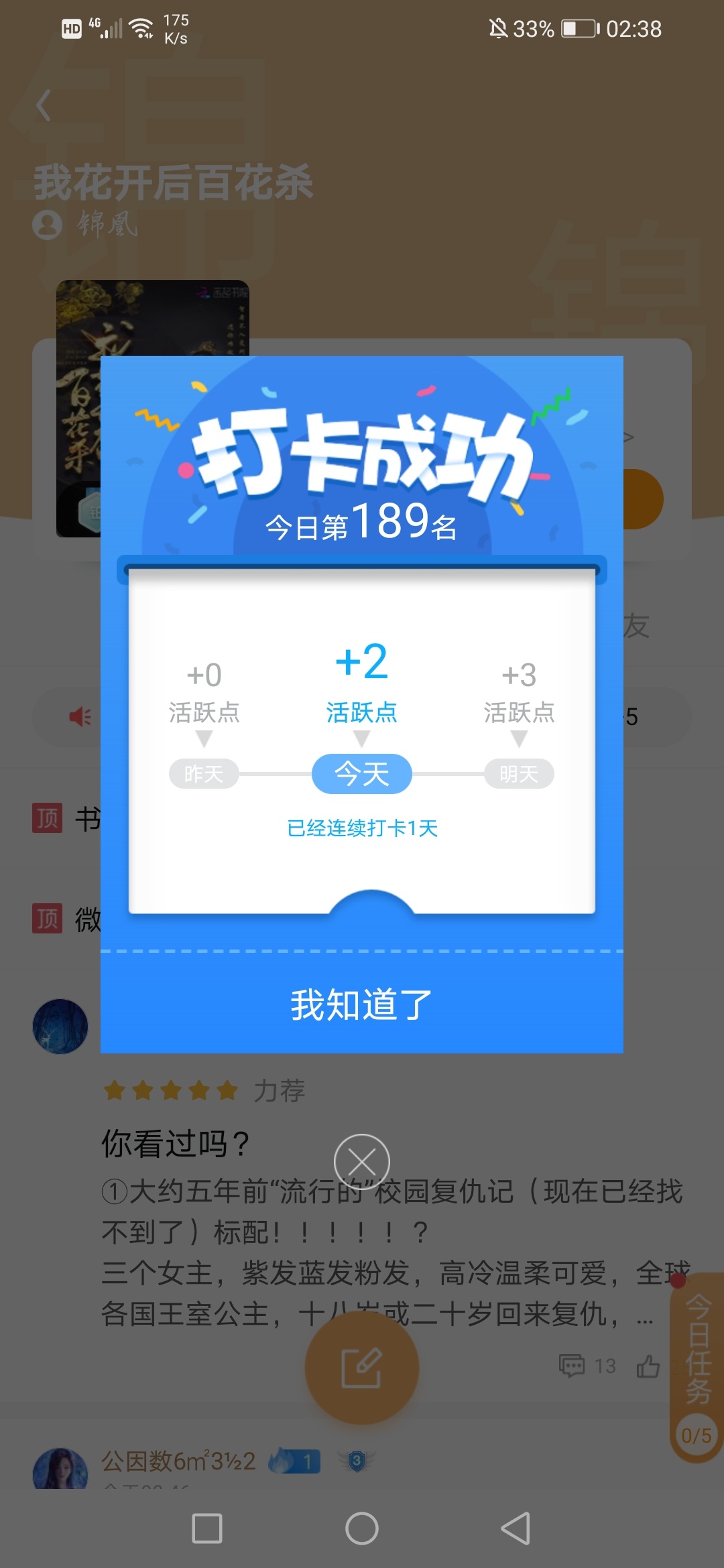Close the check-in success popup

362,1161
